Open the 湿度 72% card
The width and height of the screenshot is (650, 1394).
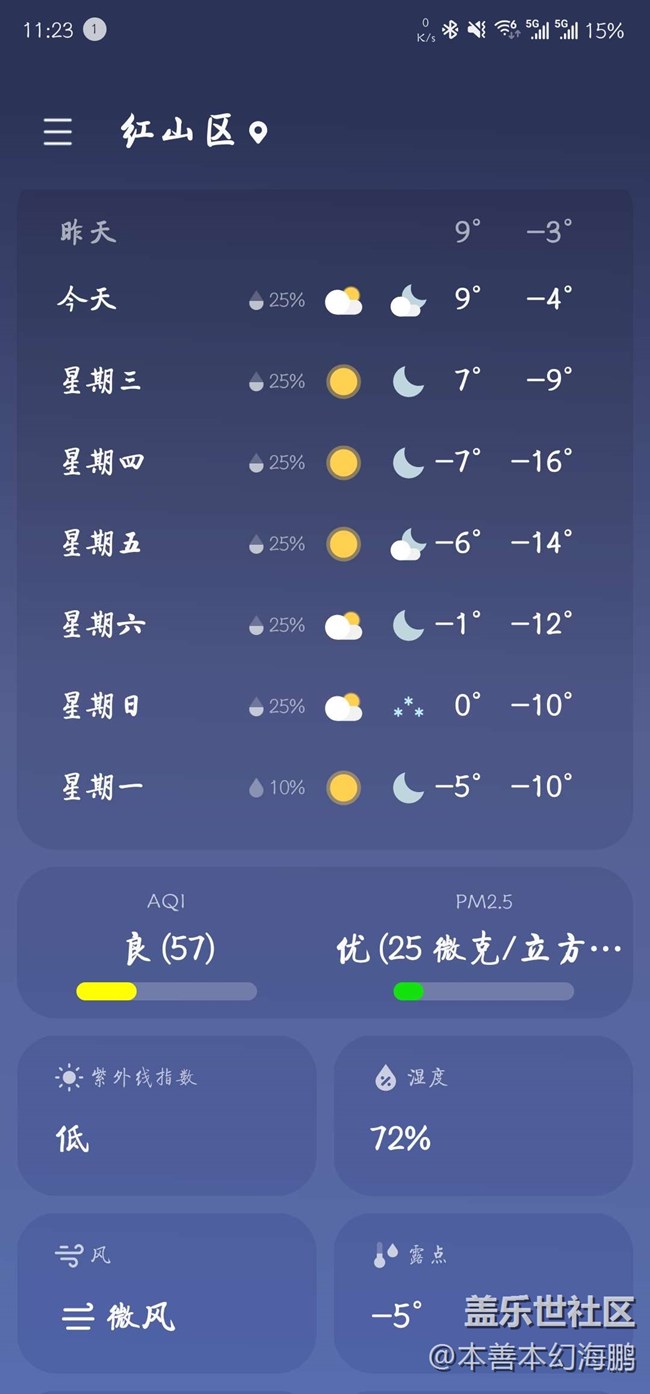(x=483, y=1115)
